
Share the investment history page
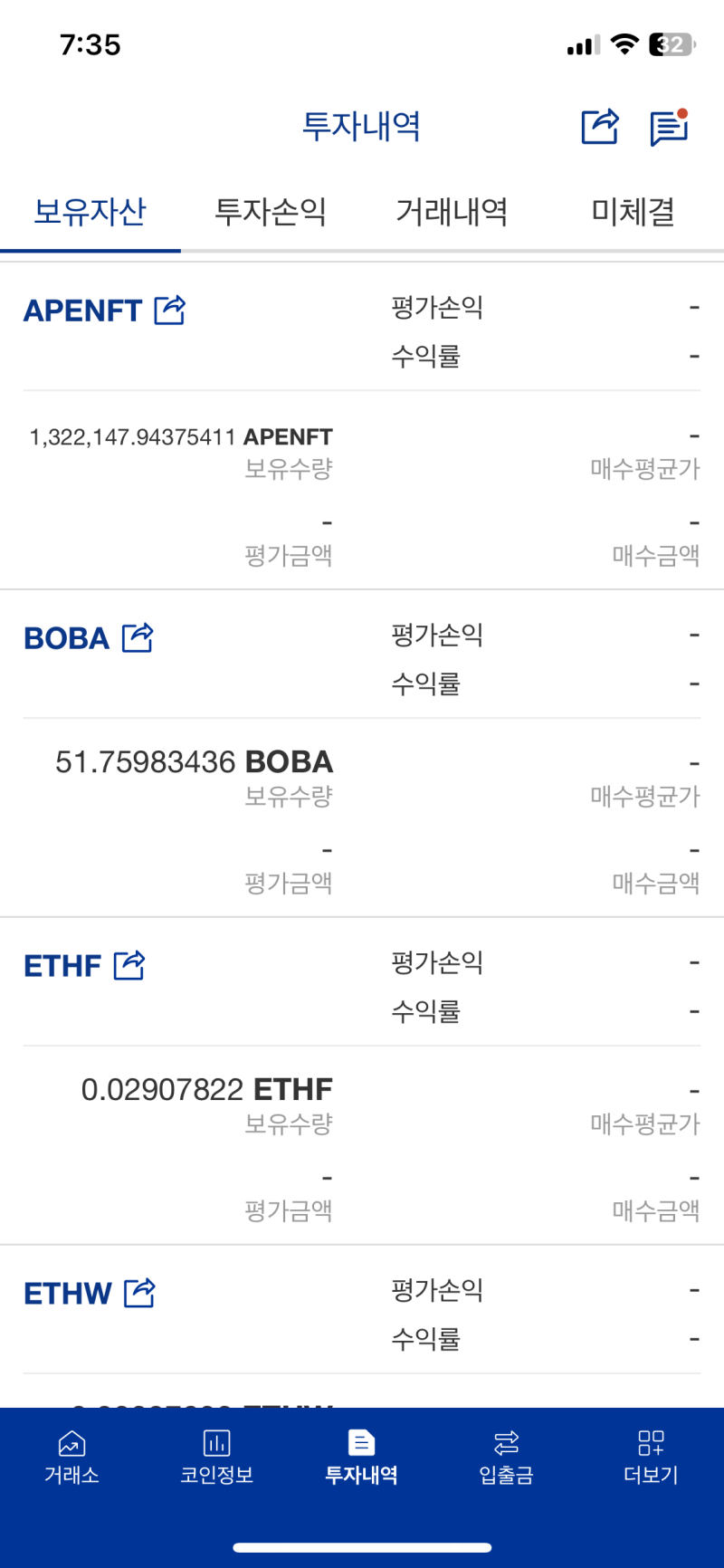tap(599, 126)
